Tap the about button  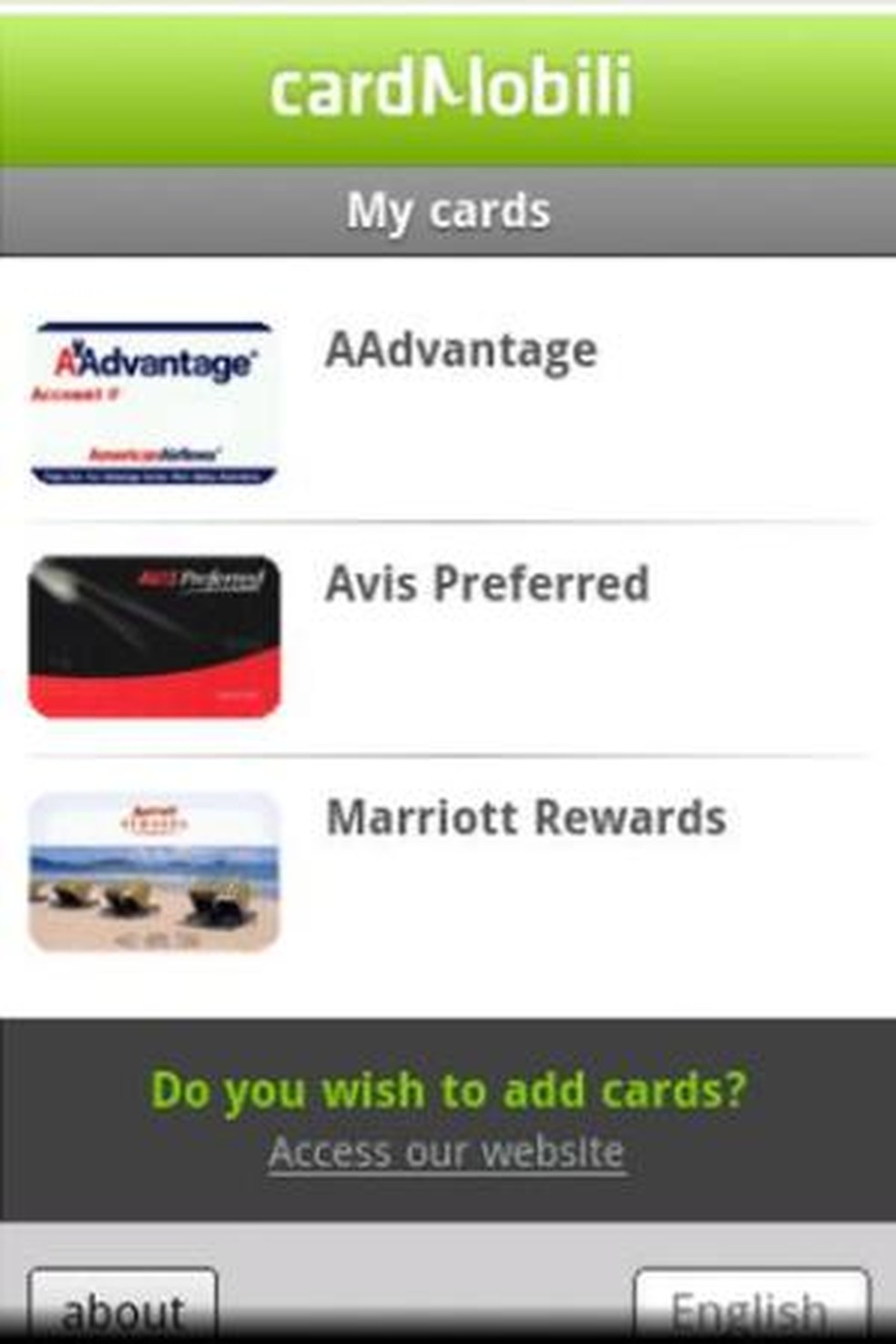point(123,1308)
